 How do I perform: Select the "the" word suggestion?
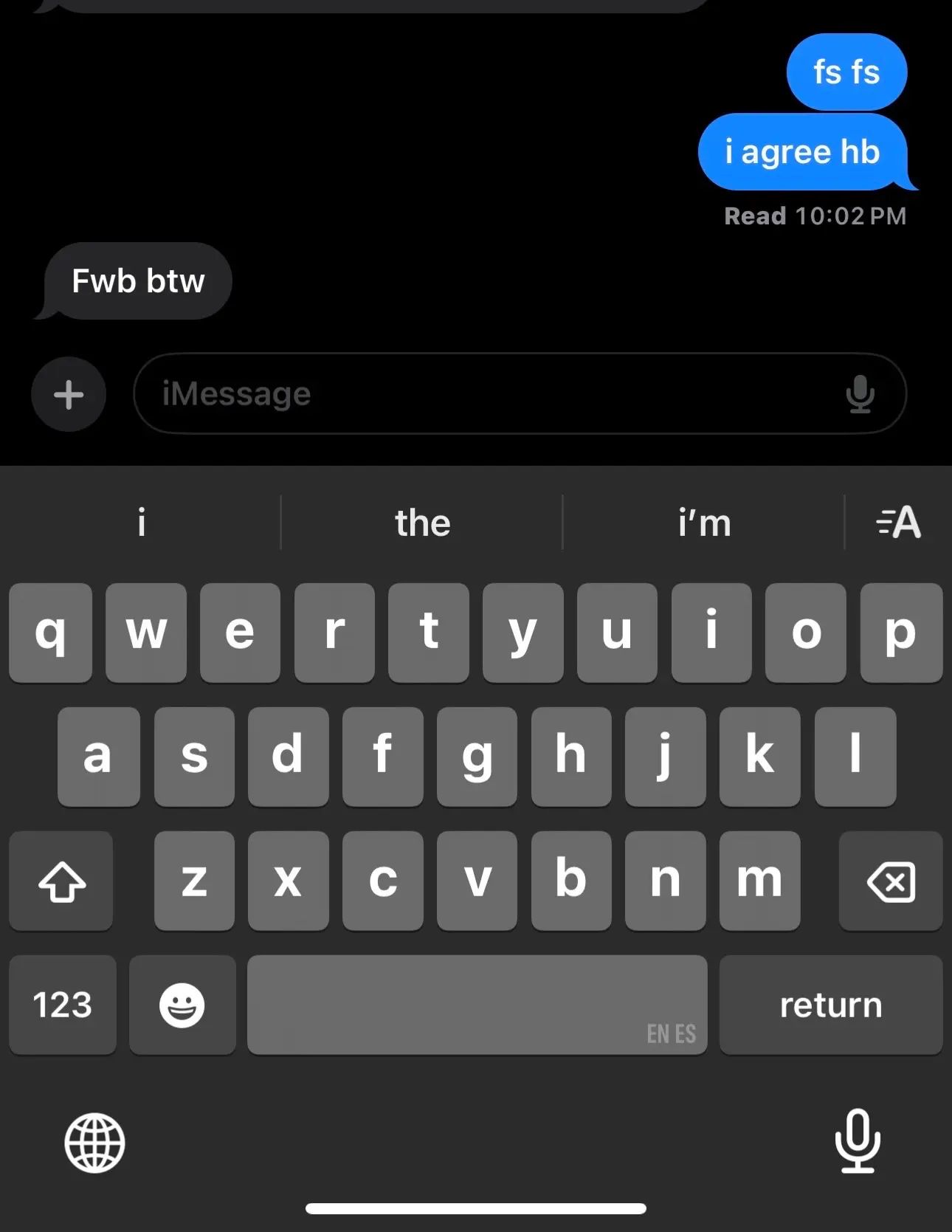(x=422, y=523)
